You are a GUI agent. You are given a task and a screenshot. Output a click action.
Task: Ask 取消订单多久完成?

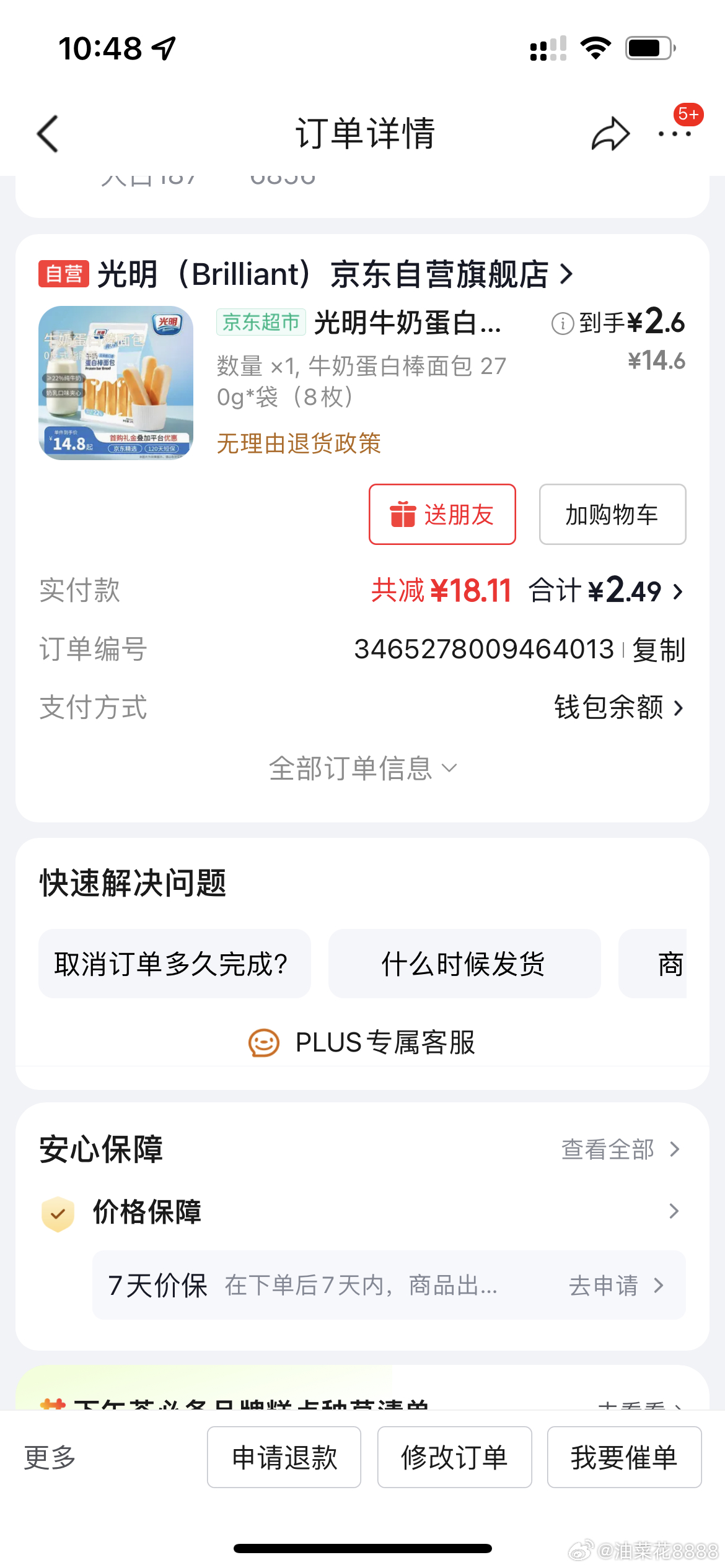pos(174,964)
